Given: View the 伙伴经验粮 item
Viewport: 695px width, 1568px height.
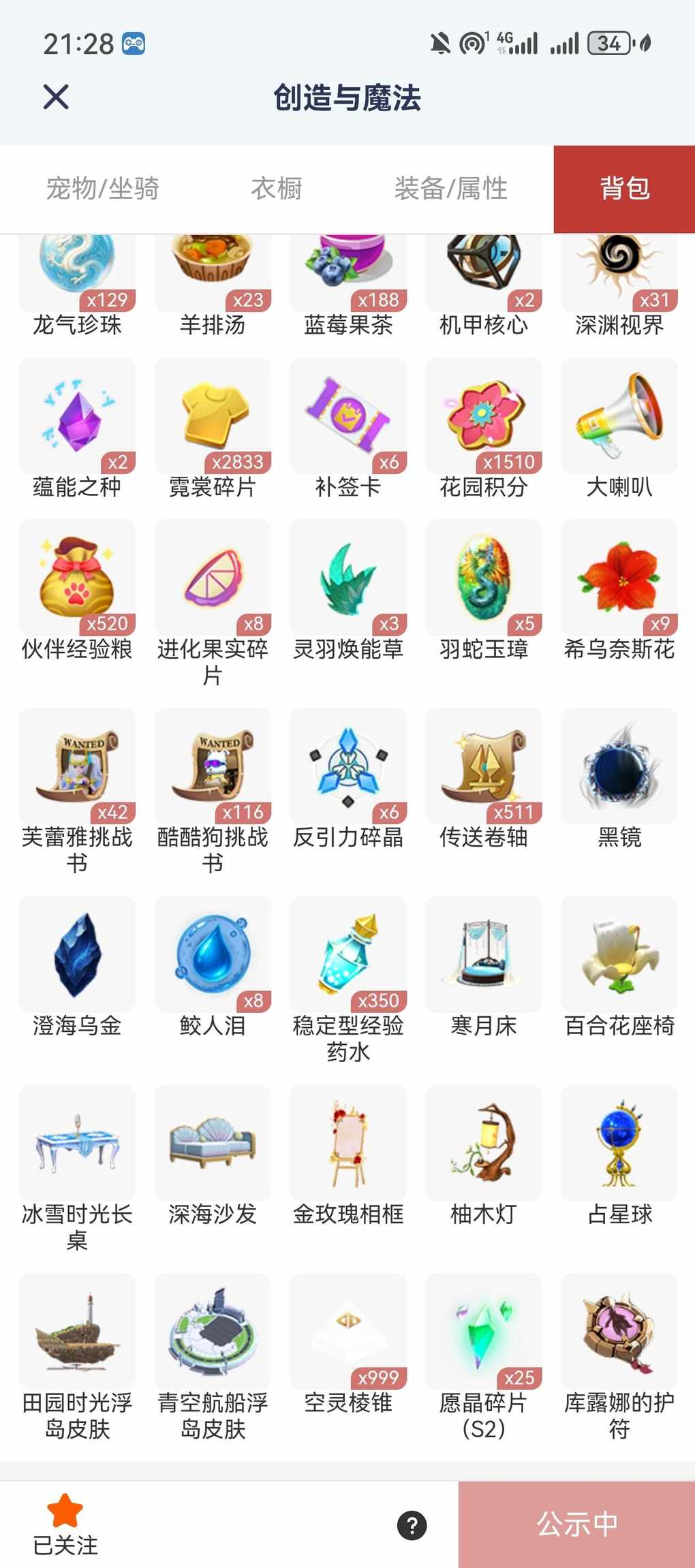Looking at the screenshot, I should point(77,578).
